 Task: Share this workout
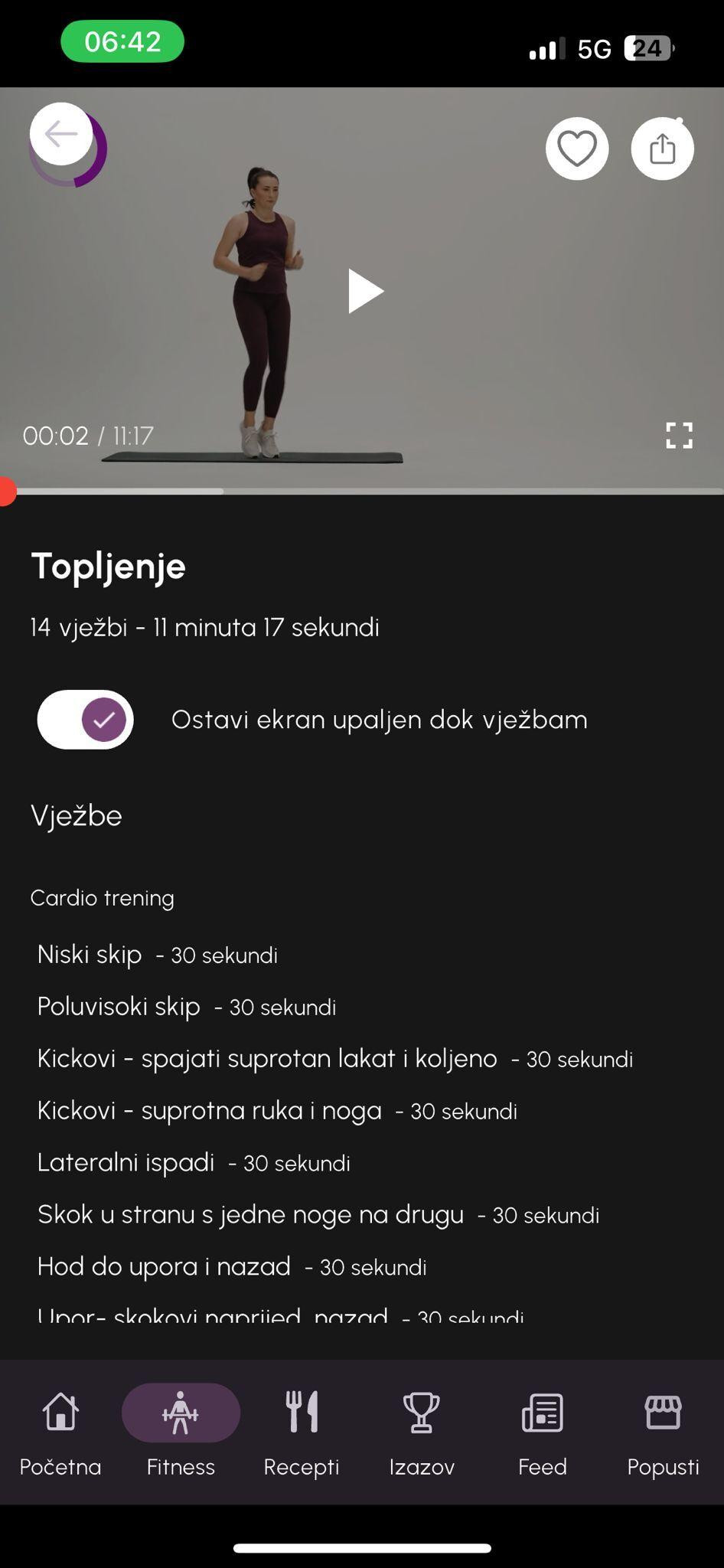click(663, 149)
